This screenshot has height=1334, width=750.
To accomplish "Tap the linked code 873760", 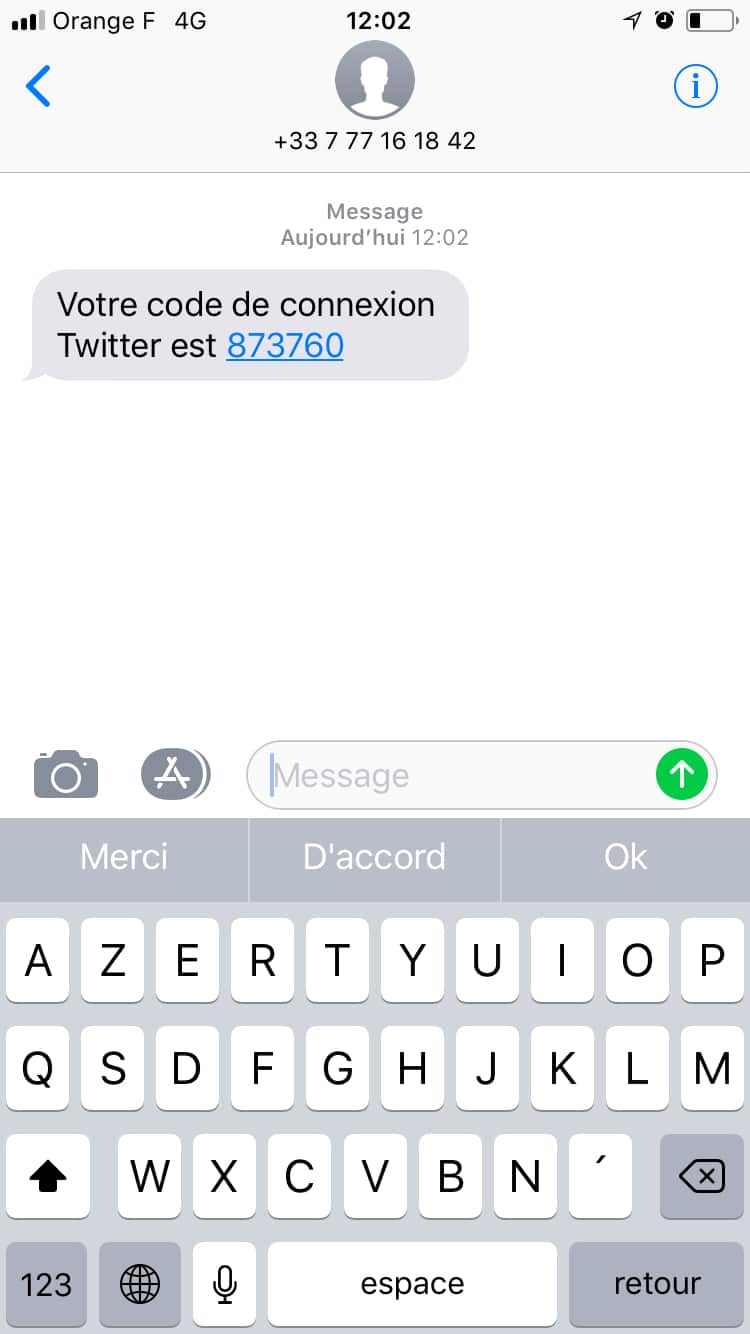I will coord(285,345).
